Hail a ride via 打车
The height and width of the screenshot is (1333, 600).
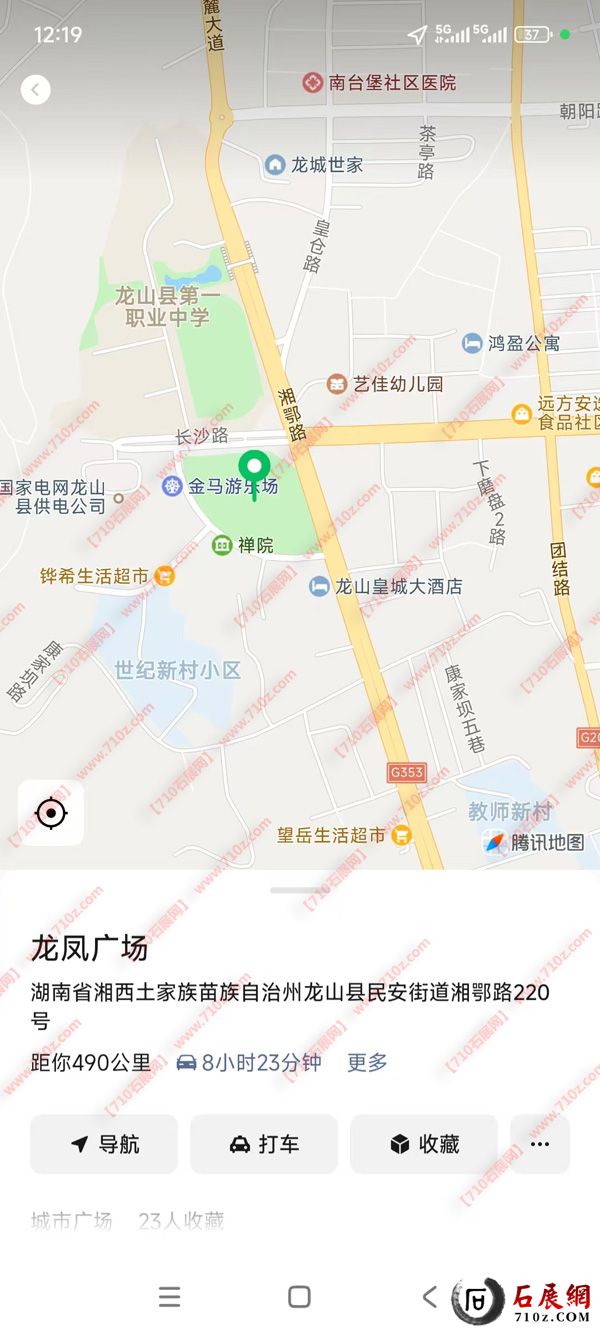tap(264, 1144)
